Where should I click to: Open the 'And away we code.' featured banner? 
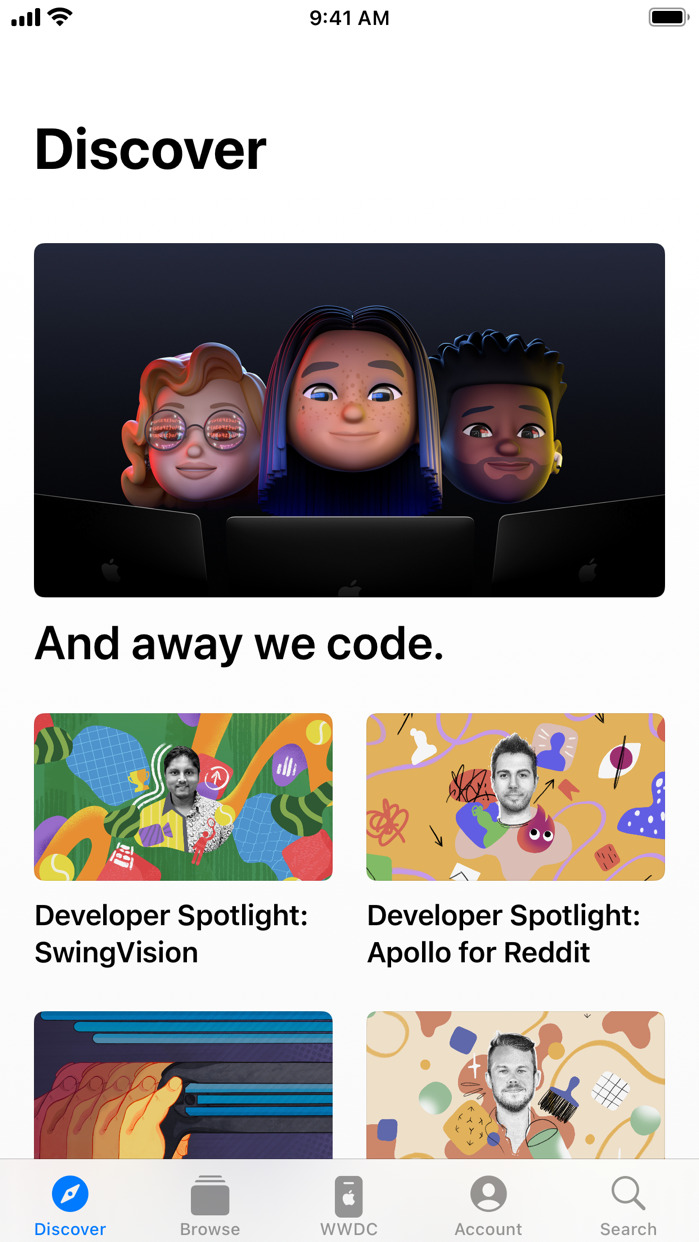click(349, 420)
